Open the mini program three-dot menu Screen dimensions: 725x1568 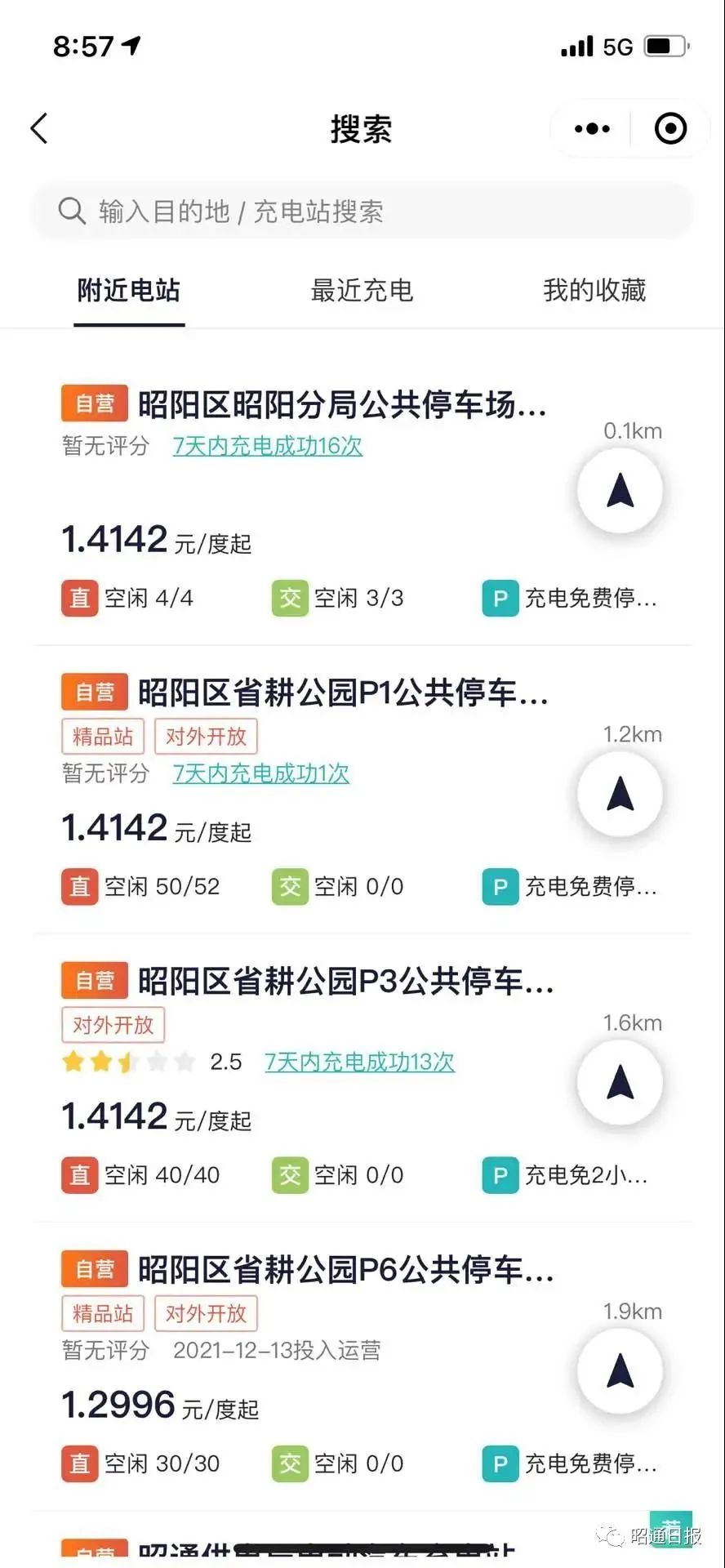click(592, 128)
